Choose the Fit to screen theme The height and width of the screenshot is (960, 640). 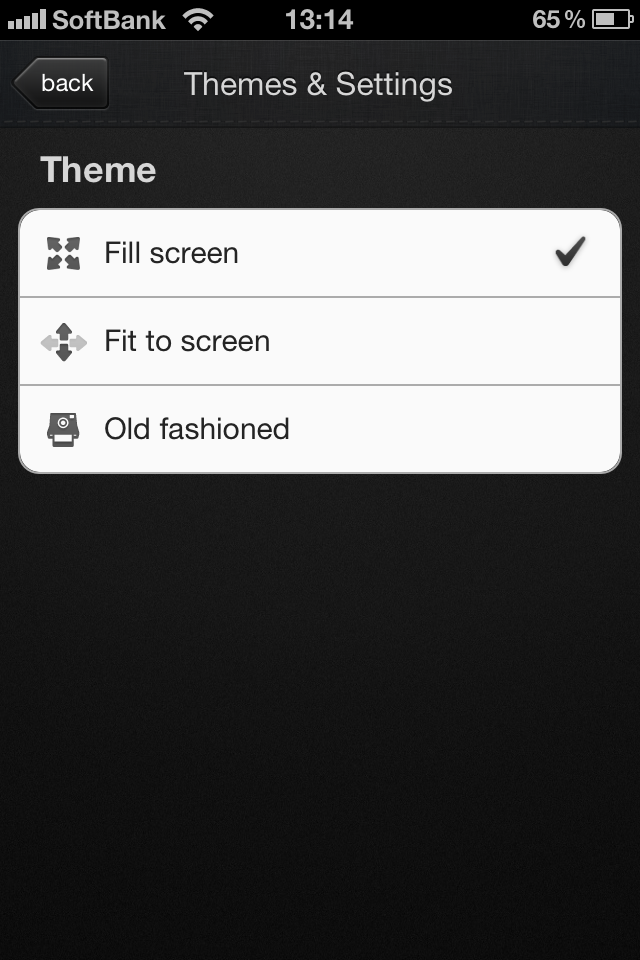click(319, 341)
